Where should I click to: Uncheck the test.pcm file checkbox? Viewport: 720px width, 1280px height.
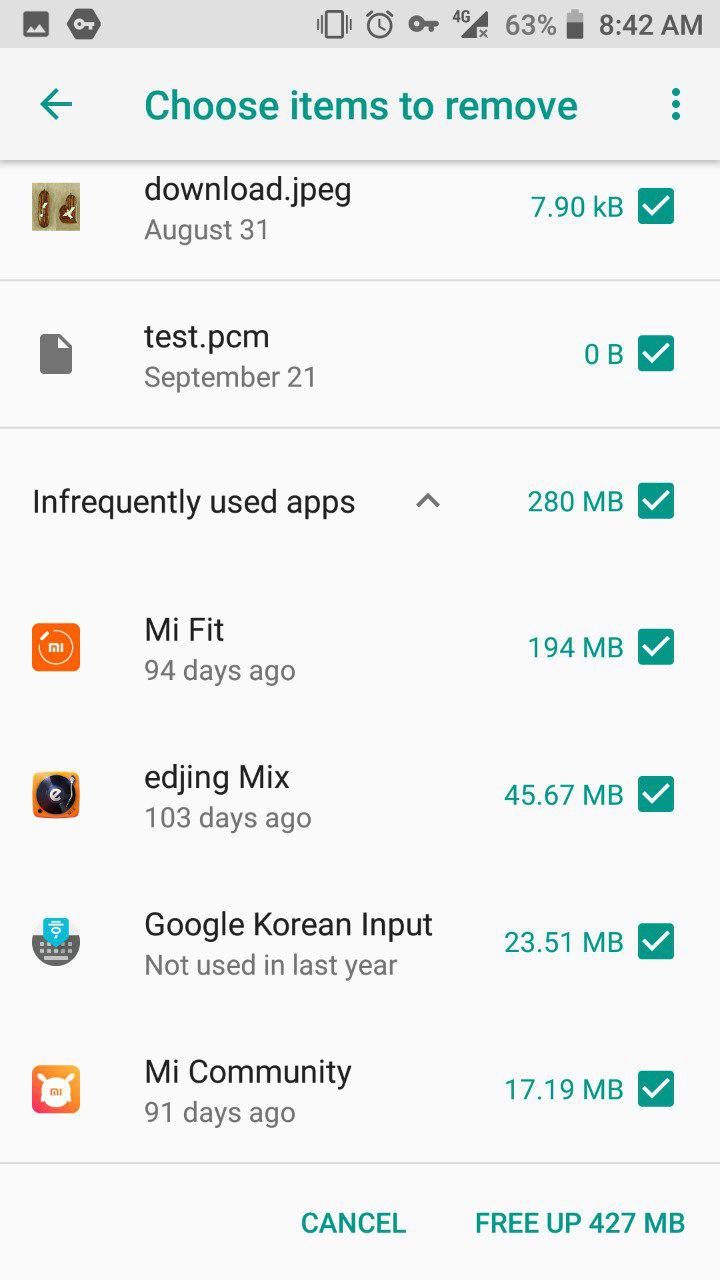(656, 354)
